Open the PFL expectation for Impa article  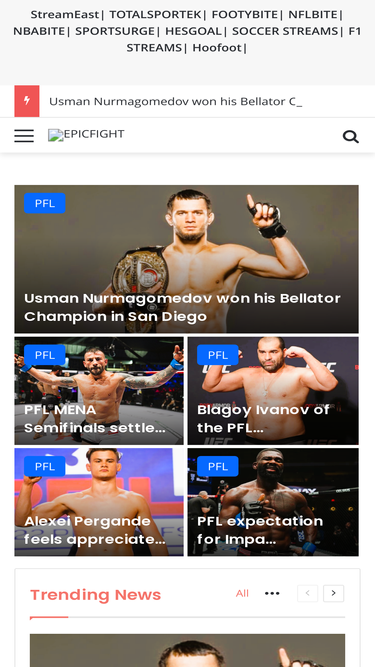pyautogui.click(x=273, y=502)
